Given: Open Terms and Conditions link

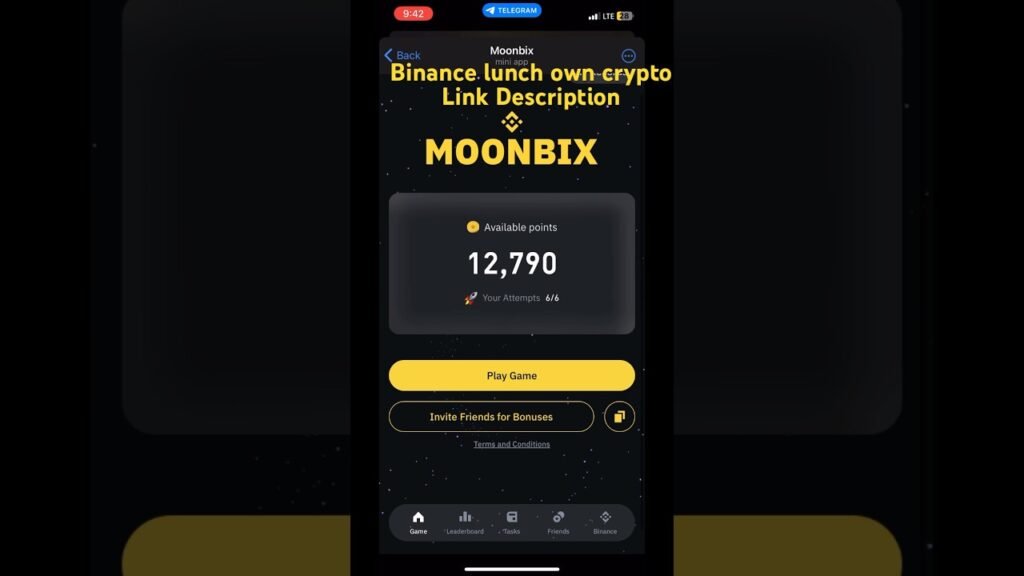Looking at the screenshot, I should [x=511, y=444].
